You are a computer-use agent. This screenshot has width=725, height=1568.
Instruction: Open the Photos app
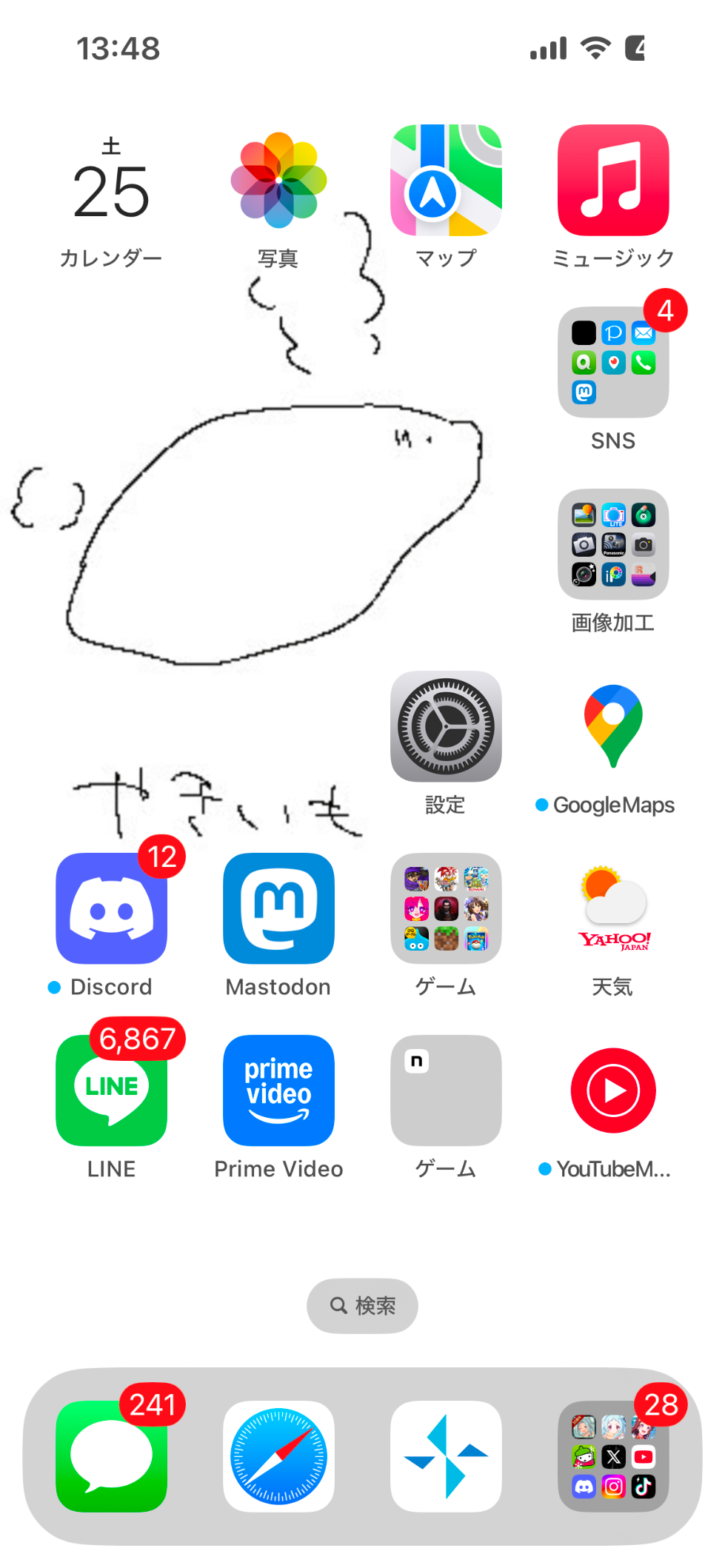coord(278,181)
